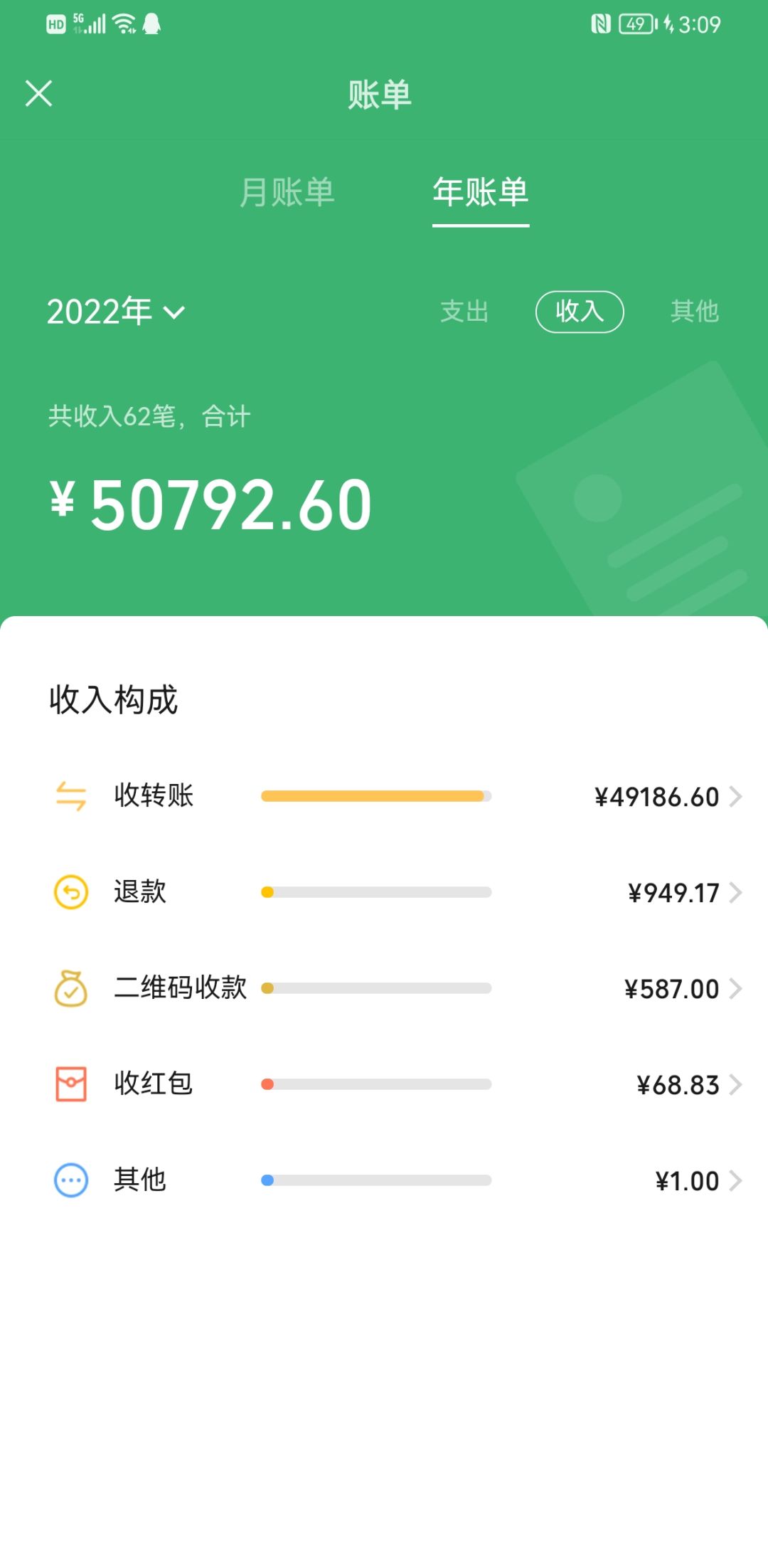
Task: View details of 其他 income ¥1.00
Action: 736,1180
